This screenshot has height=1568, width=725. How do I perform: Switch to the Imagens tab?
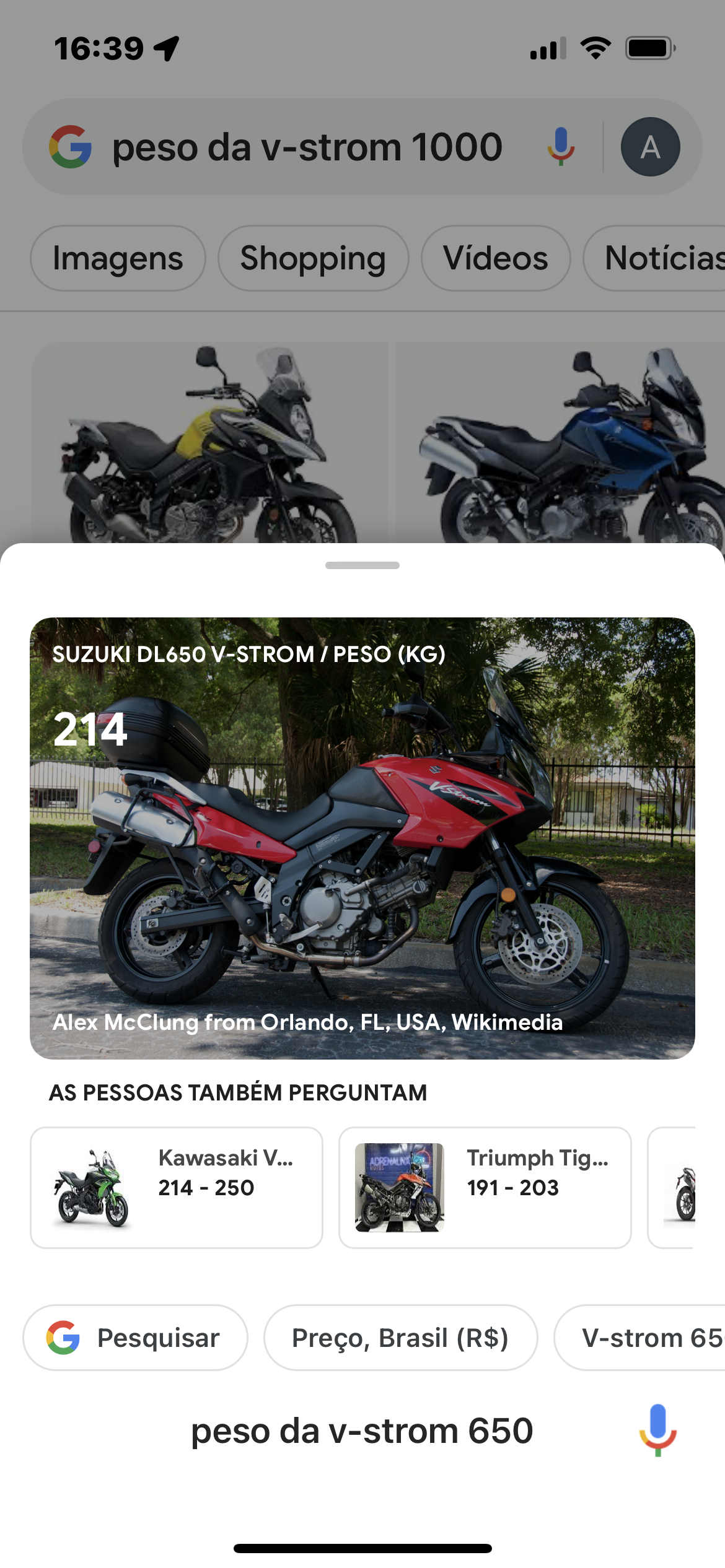point(118,258)
